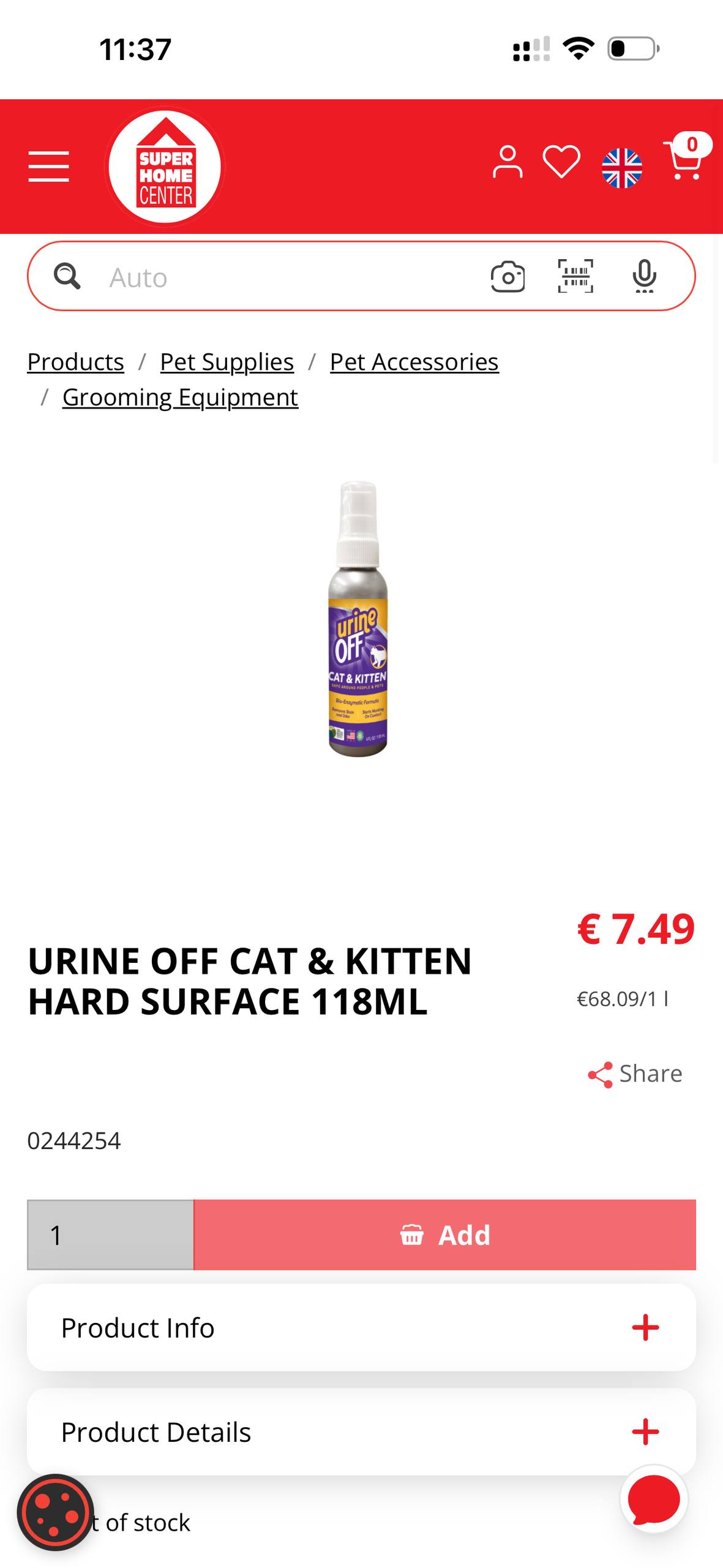Open the live chat bubble
The image size is (723, 1568).
point(654,1498)
